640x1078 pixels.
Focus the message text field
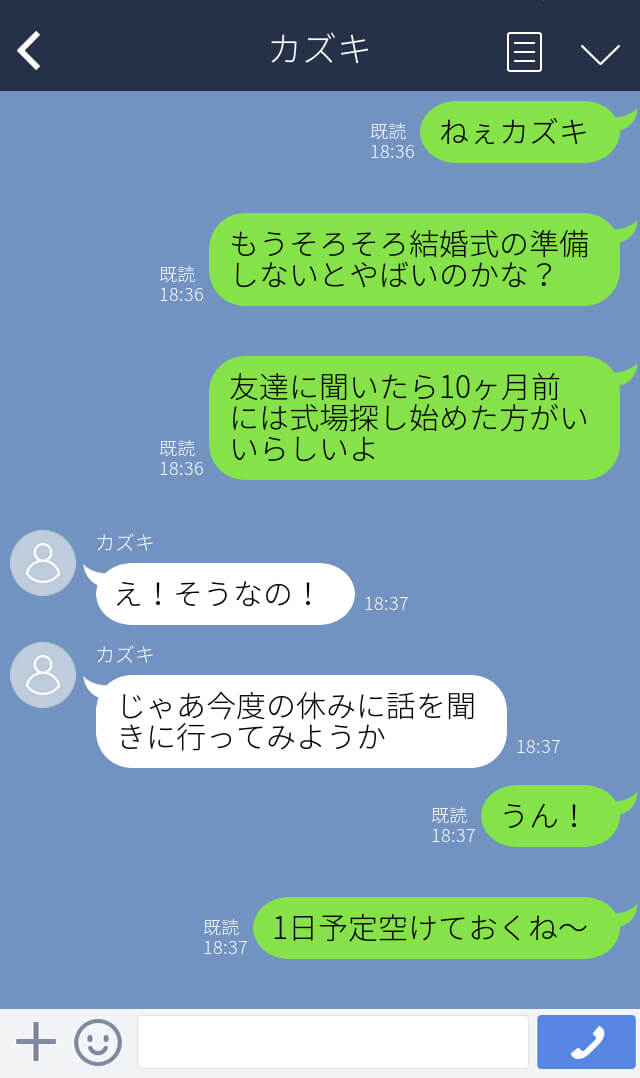332,1042
